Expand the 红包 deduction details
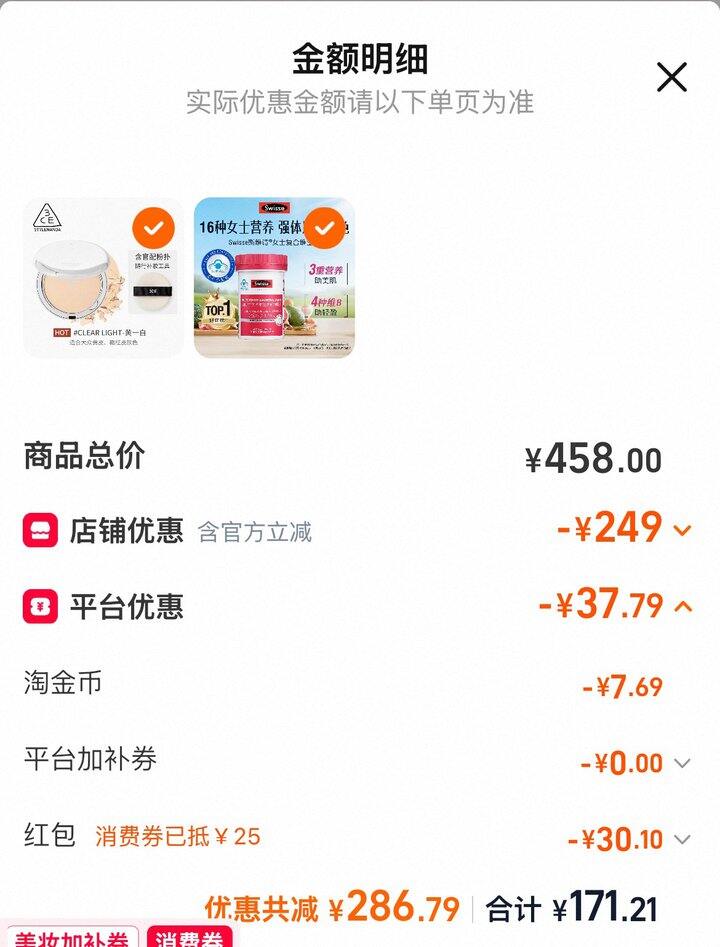The width and height of the screenshot is (720, 947). point(682,839)
